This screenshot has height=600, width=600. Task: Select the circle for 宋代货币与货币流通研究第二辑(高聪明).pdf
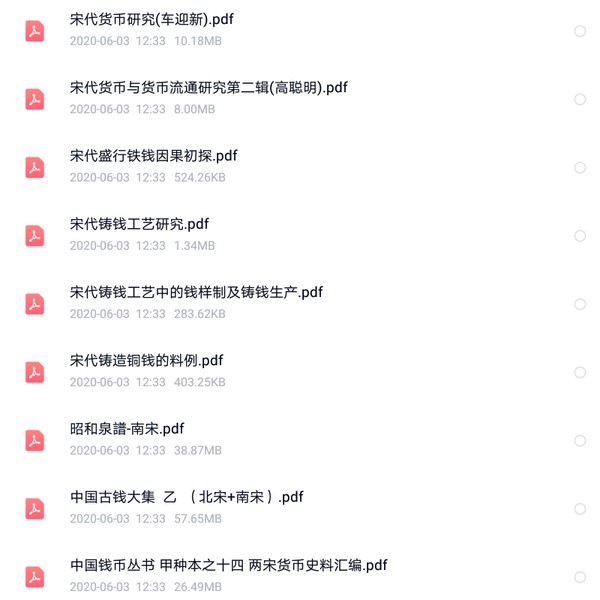coord(580,100)
